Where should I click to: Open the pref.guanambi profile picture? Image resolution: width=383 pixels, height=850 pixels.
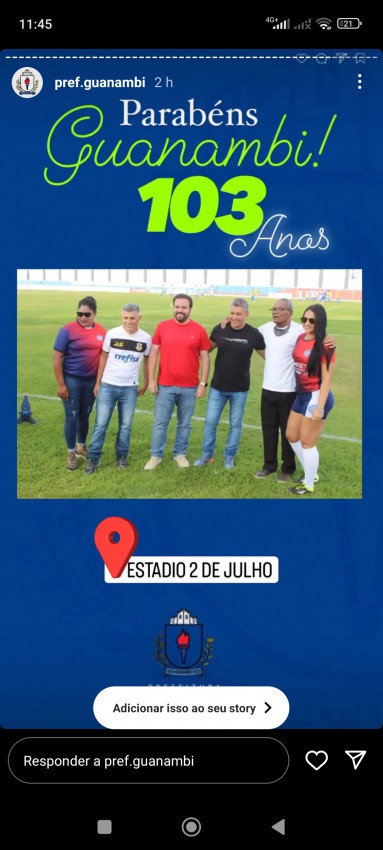pos(27,82)
